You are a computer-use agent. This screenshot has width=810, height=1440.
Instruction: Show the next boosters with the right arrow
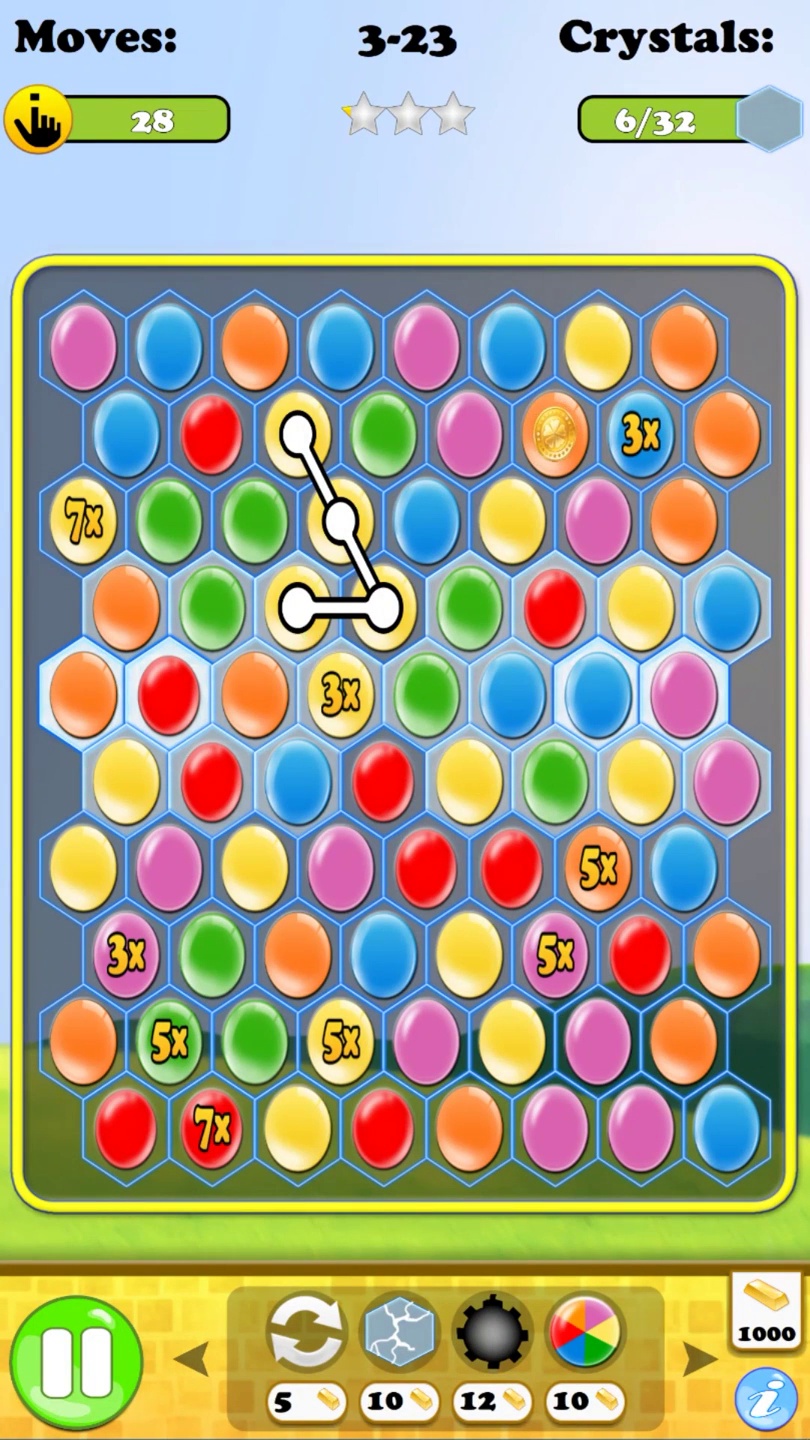coord(699,1358)
